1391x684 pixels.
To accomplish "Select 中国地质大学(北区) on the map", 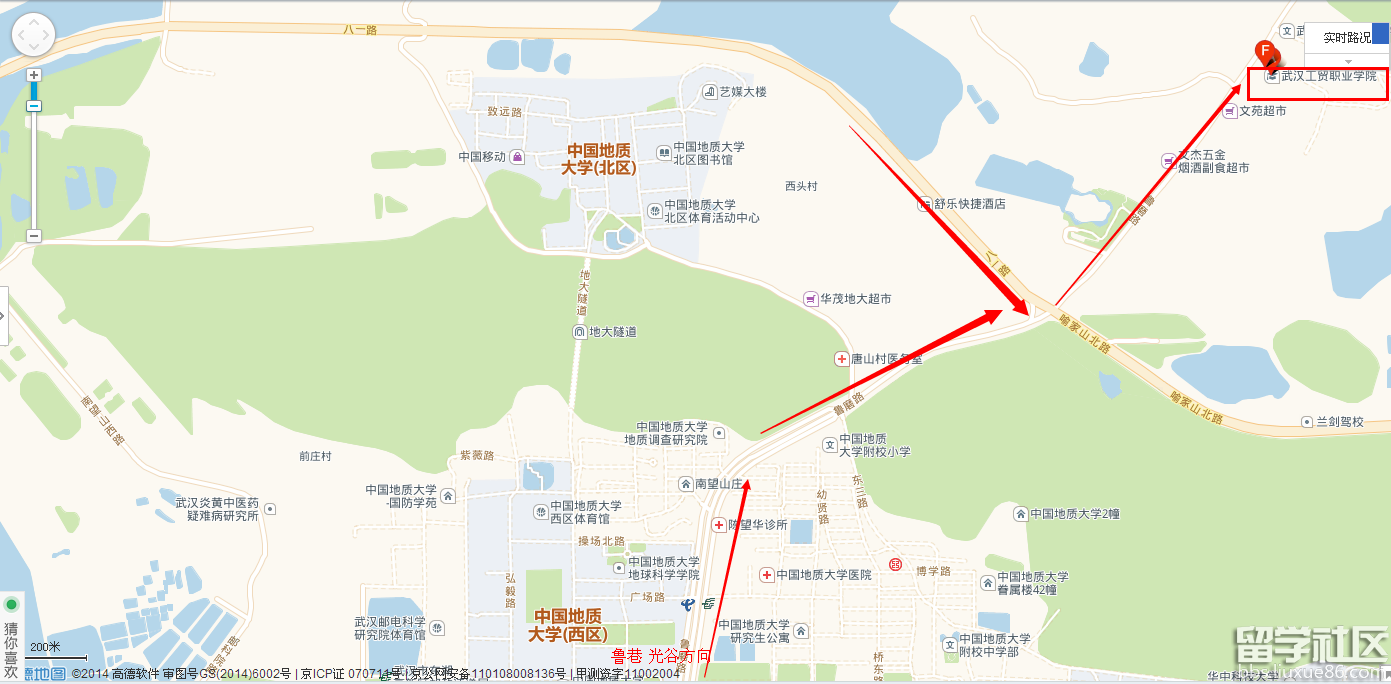I will [x=601, y=159].
